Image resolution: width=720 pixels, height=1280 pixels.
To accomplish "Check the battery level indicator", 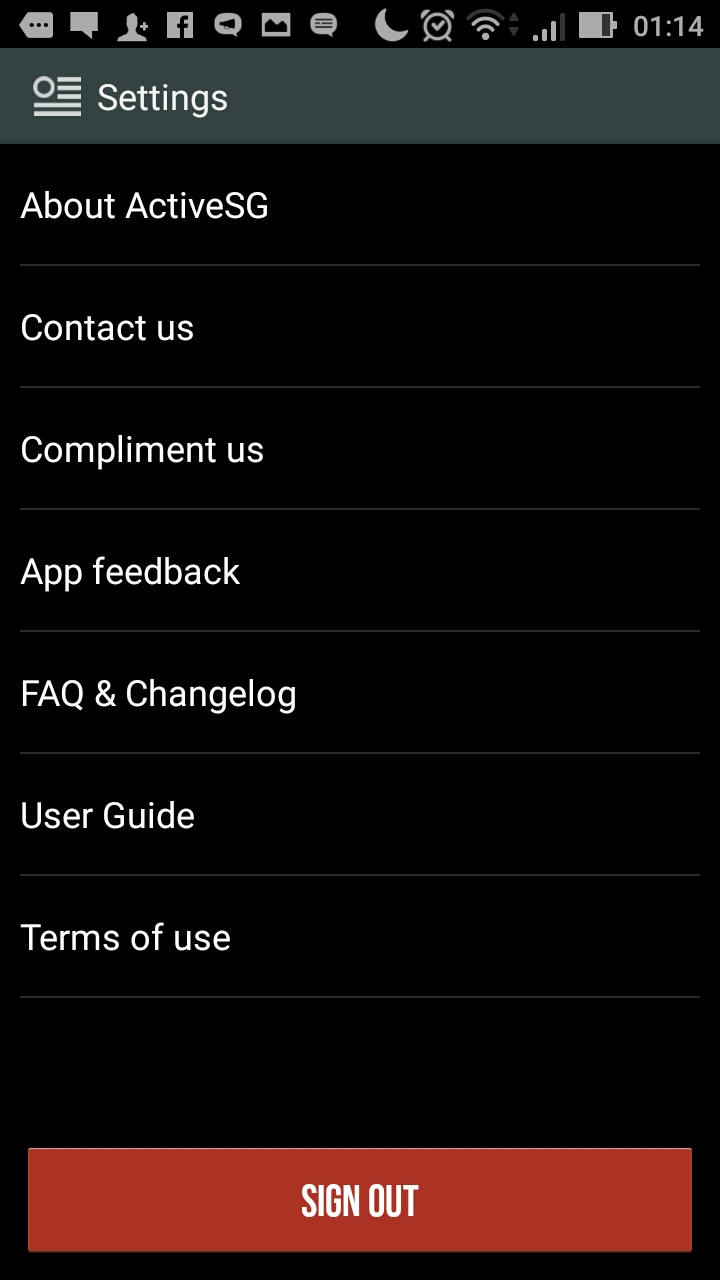I will click(598, 25).
